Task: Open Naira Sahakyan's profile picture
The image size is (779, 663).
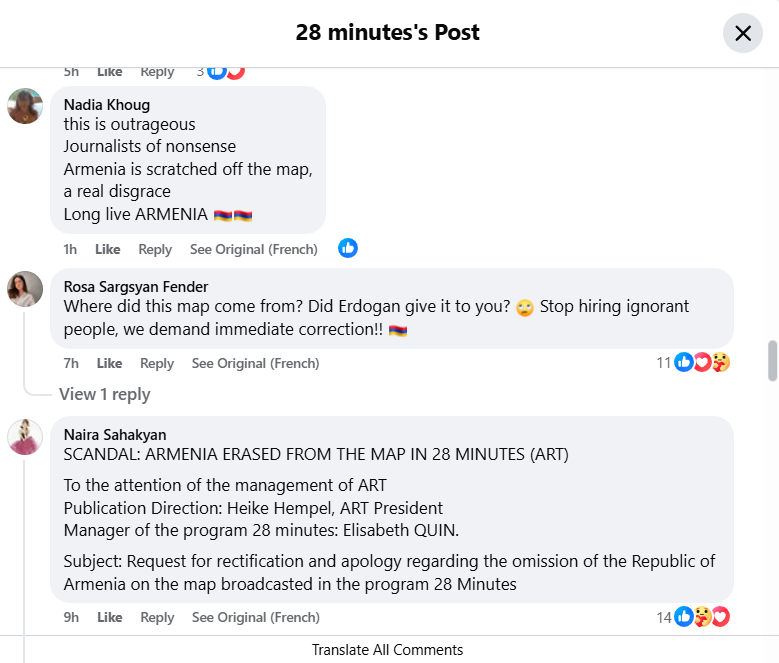Action: 25,437
